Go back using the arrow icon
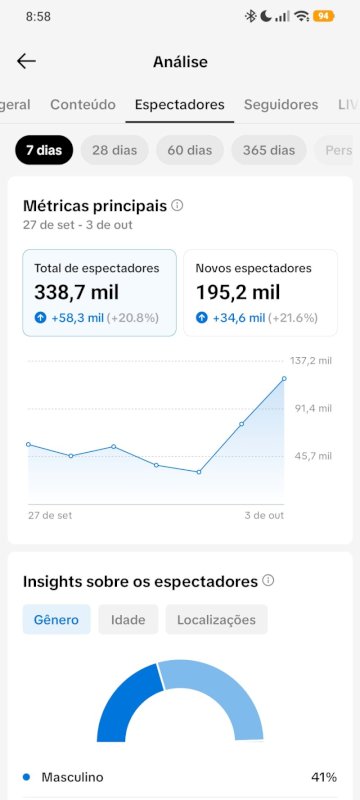 [26, 62]
